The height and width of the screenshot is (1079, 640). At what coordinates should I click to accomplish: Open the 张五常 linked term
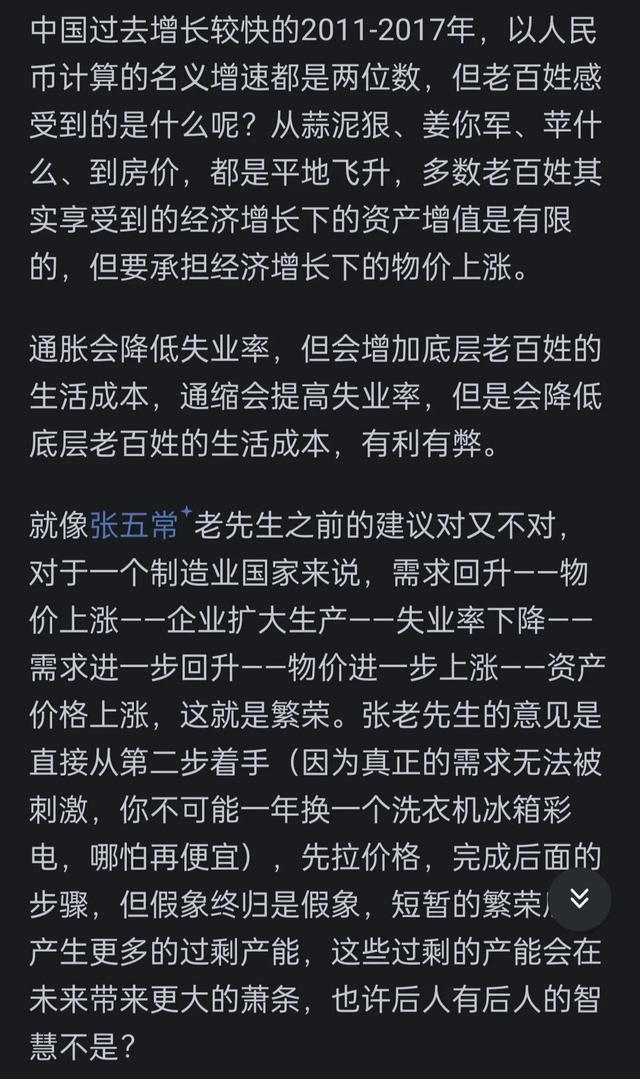(133, 525)
